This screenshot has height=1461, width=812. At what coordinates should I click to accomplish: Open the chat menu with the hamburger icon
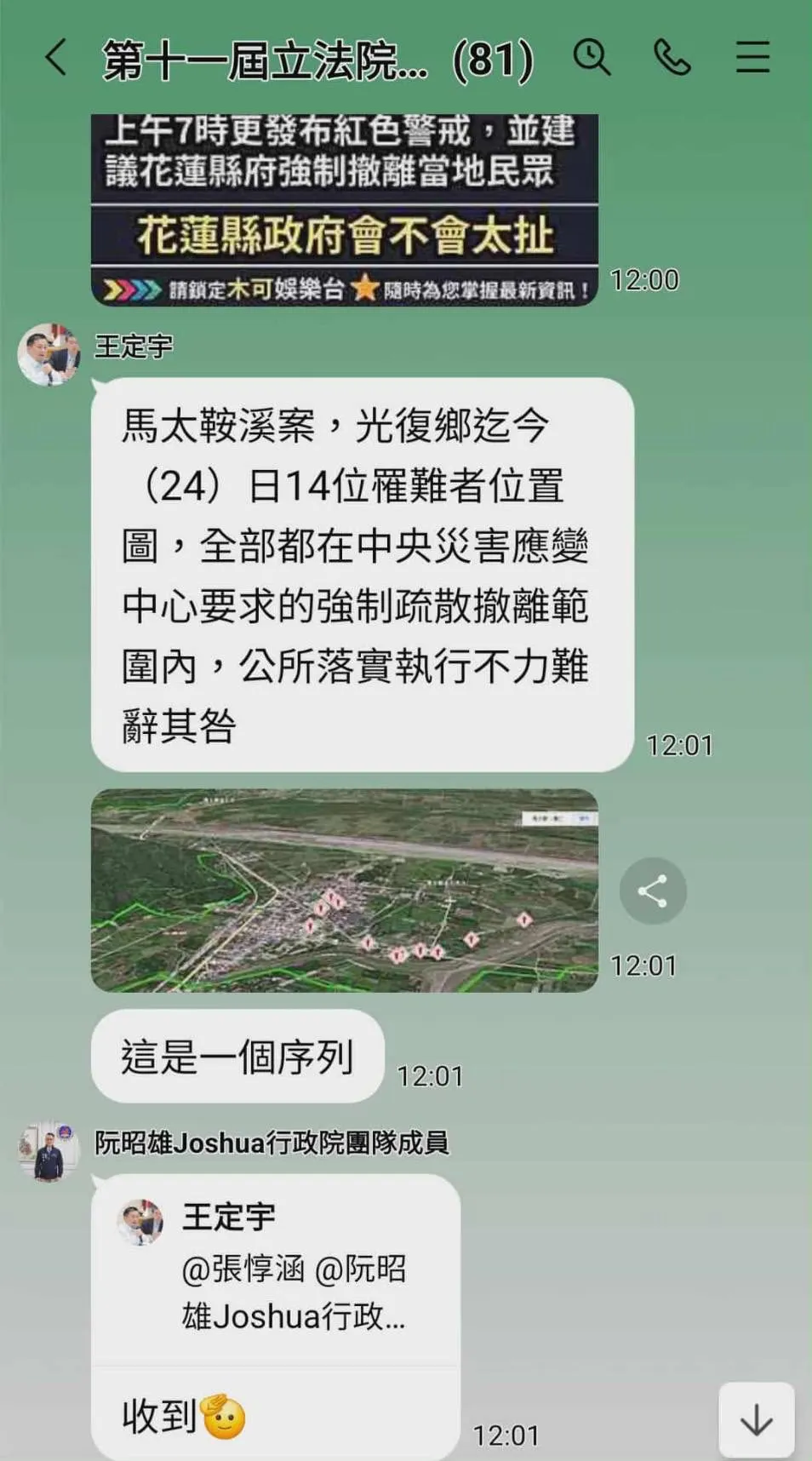[x=752, y=56]
